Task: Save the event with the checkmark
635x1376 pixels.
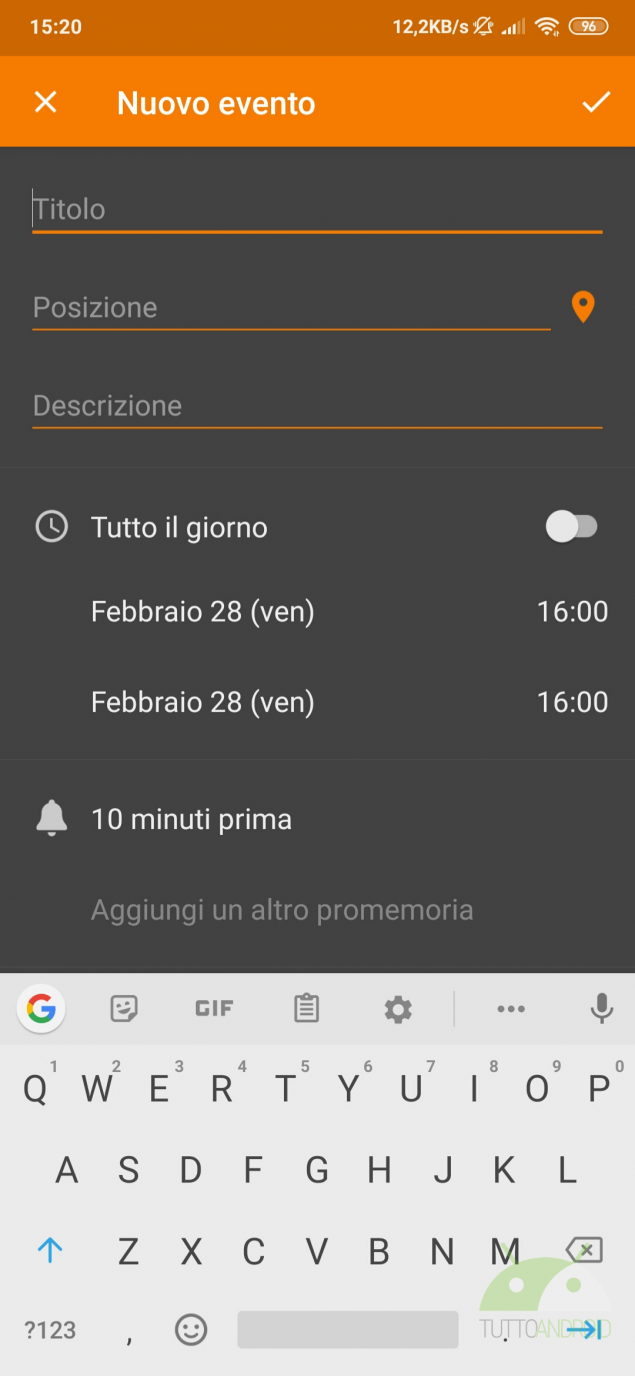Action: 596,102
